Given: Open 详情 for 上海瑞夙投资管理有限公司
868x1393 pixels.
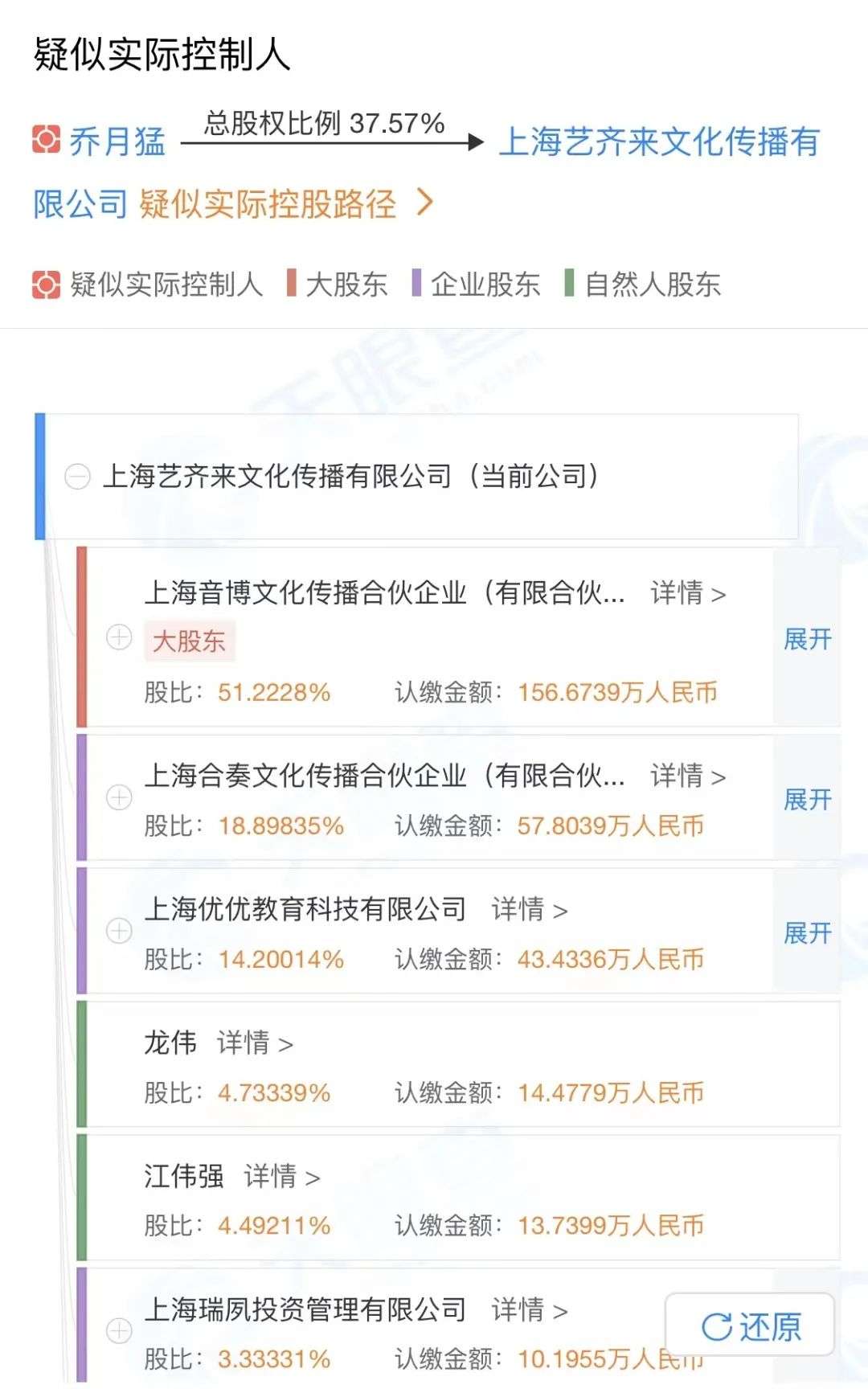Looking at the screenshot, I should [529, 1309].
